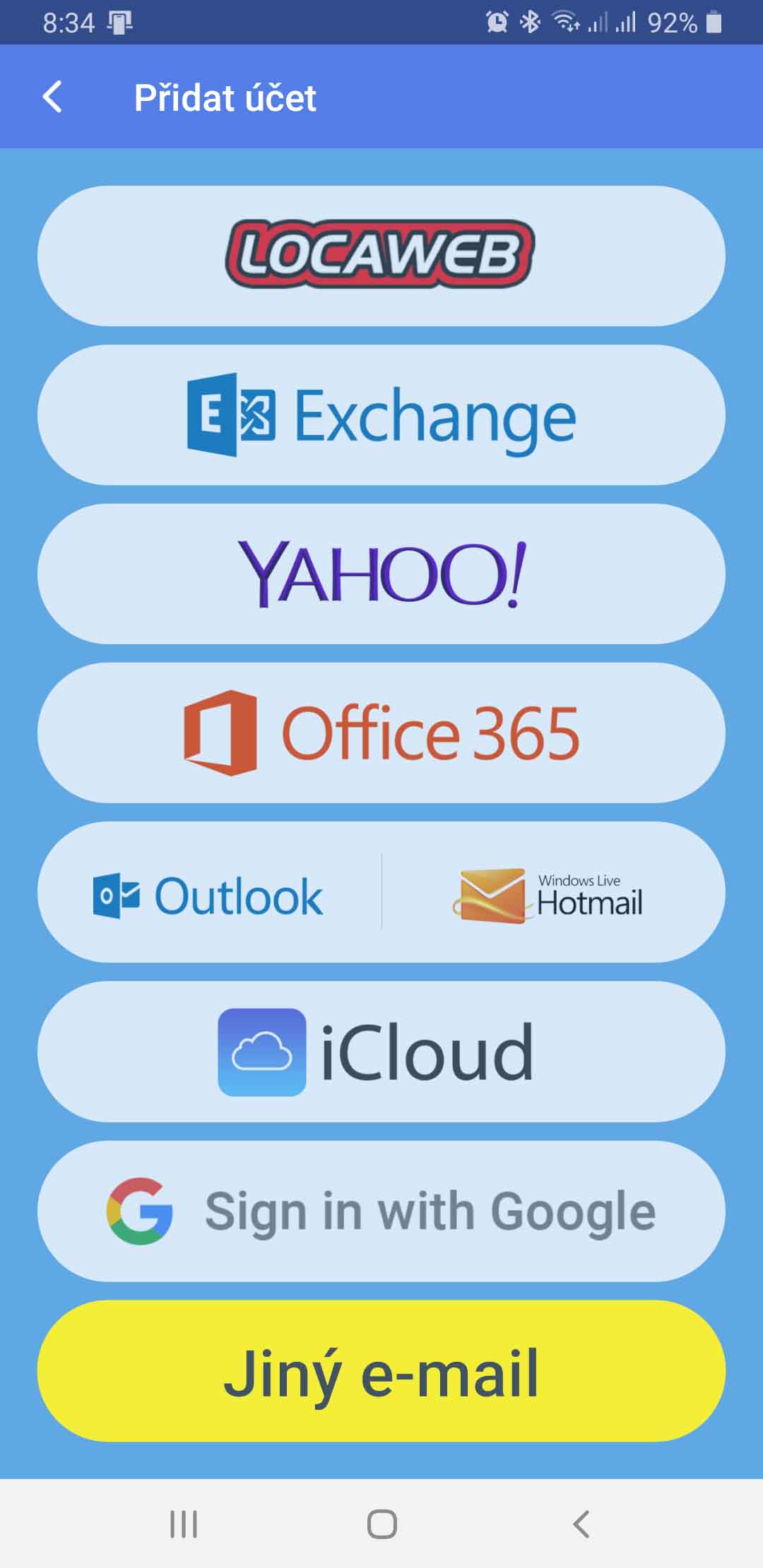Go back from Přidat účet screen

click(x=53, y=97)
